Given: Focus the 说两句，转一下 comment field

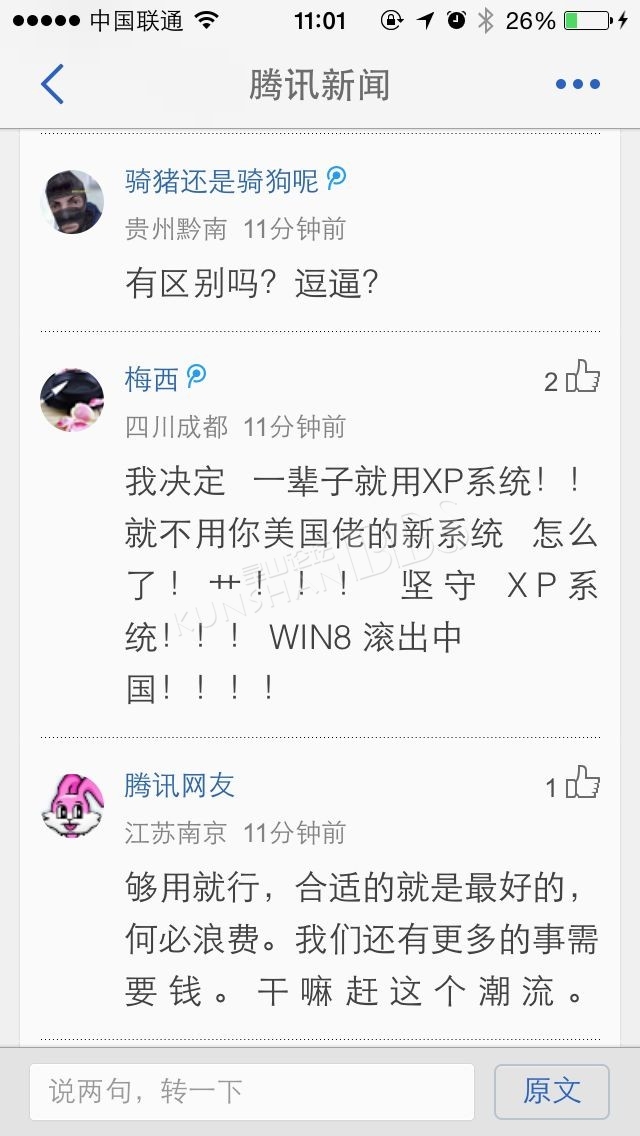Looking at the screenshot, I should click(252, 1092).
